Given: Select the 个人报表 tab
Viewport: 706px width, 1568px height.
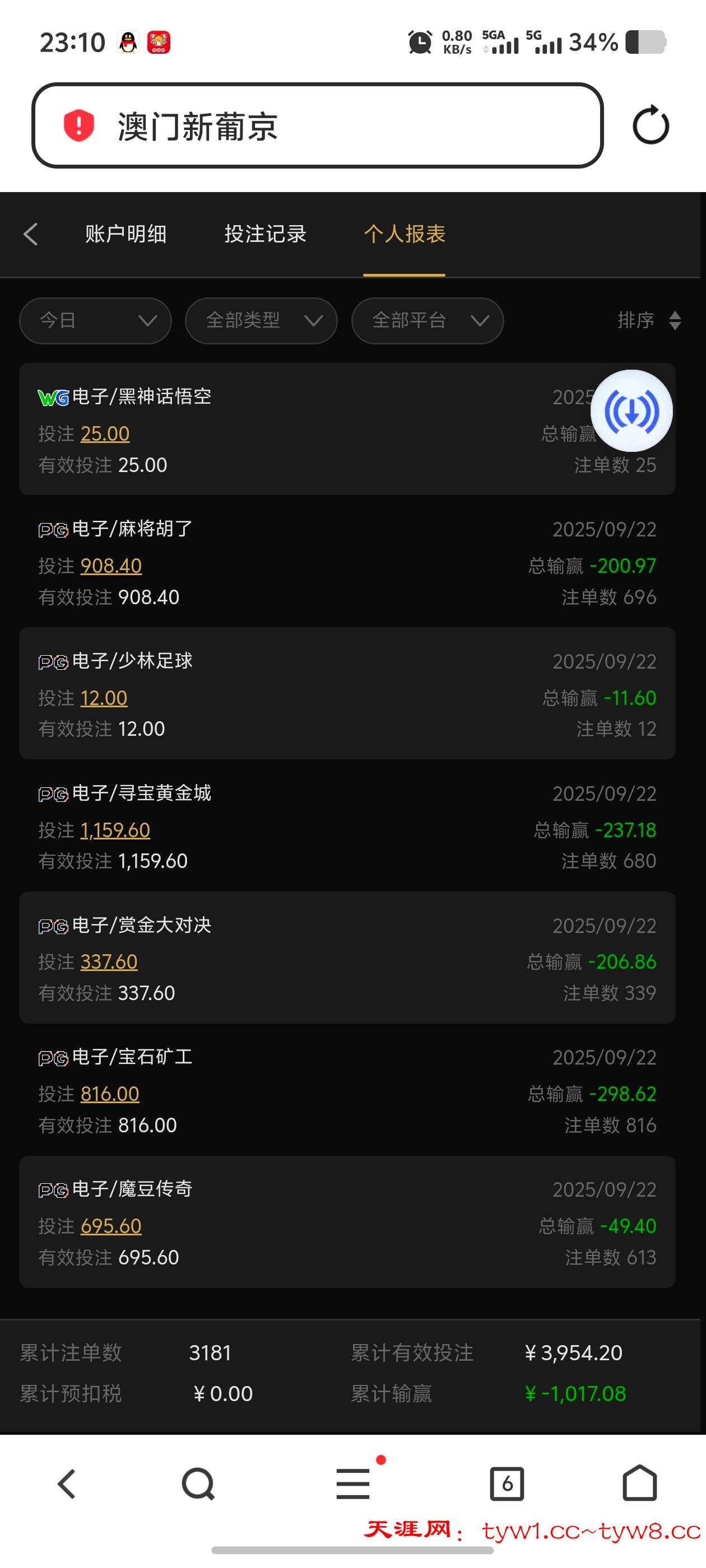Looking at the screenshot, I should (x=405, y=234).
